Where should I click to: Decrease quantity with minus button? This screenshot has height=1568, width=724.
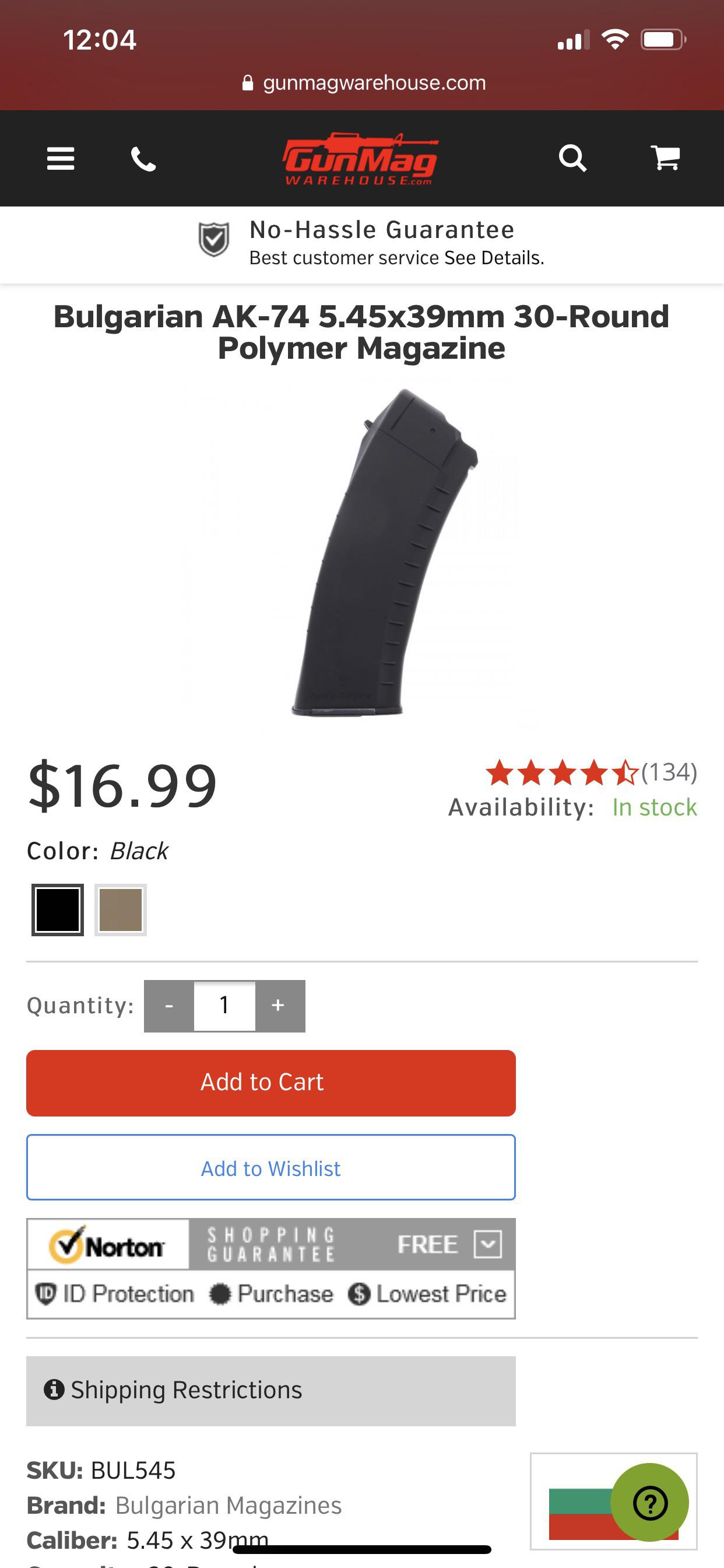169,1006
